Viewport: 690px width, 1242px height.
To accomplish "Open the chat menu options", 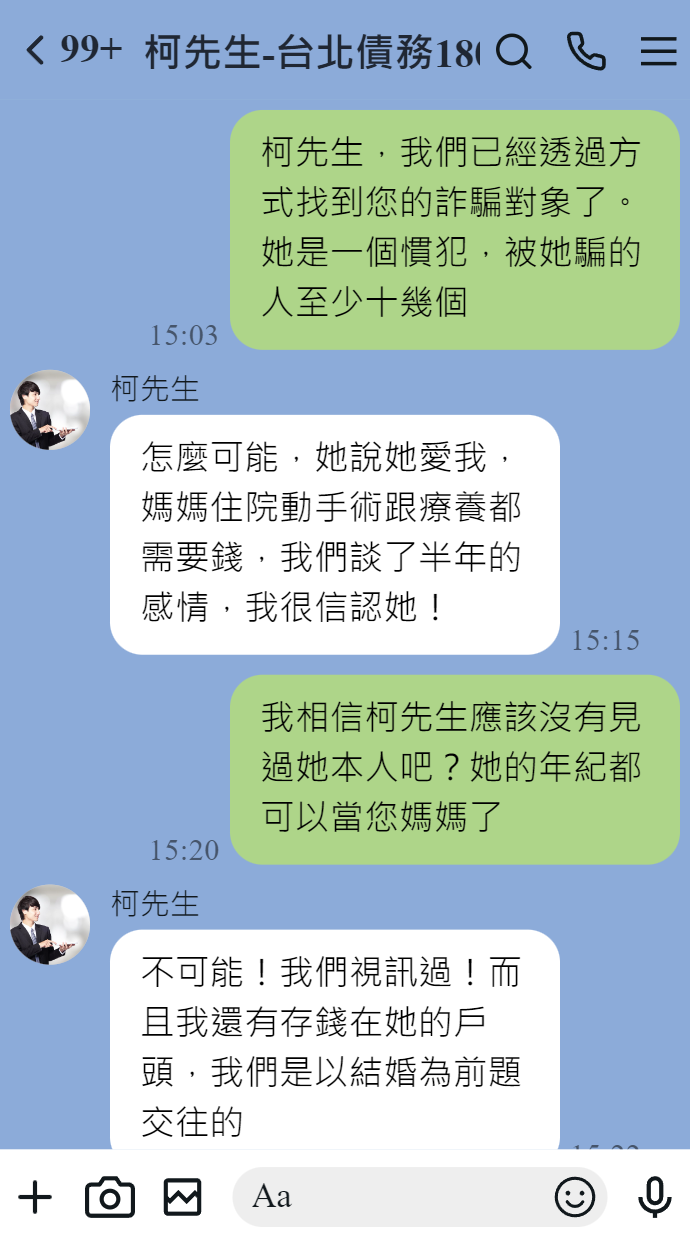I will click(658, 51).
